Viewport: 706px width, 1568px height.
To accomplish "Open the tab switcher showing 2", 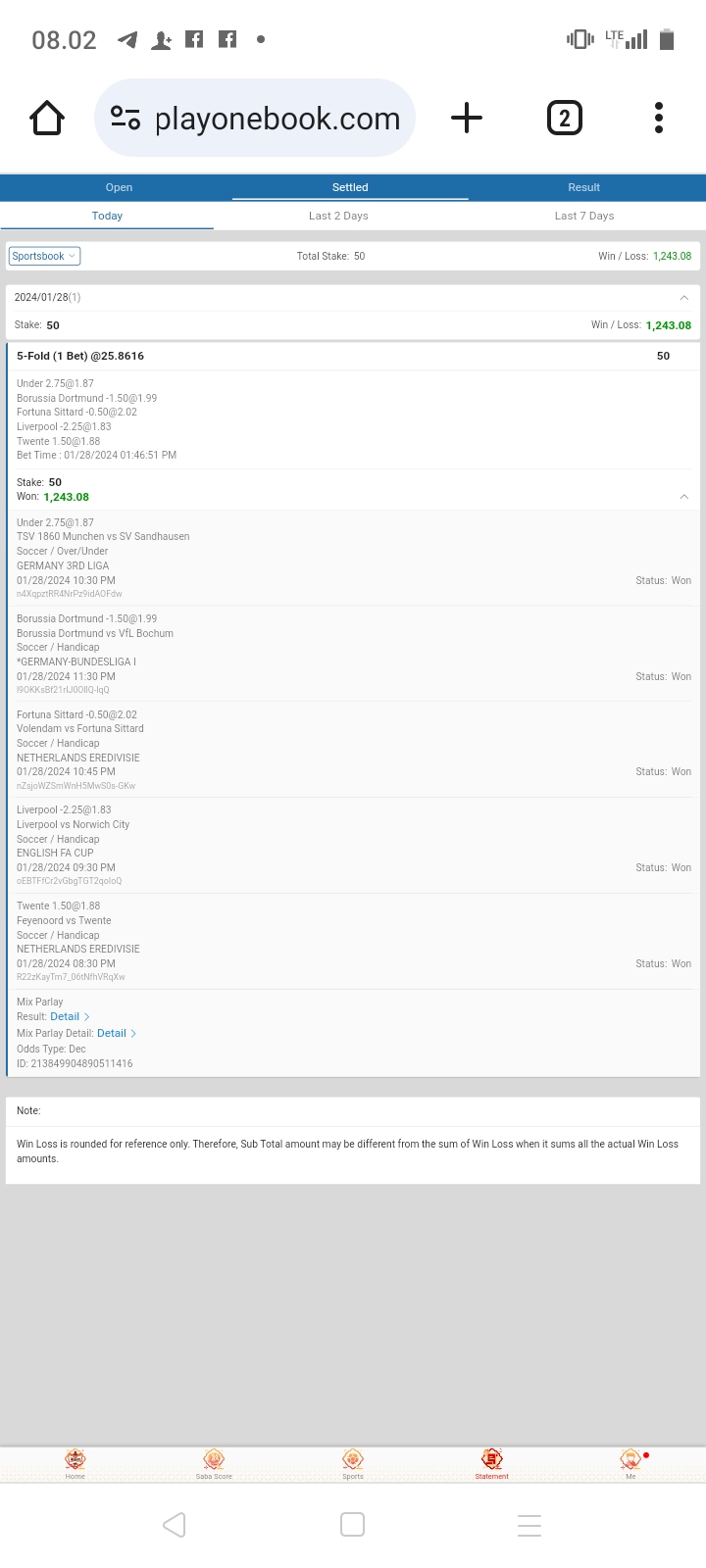I will 564,119.
